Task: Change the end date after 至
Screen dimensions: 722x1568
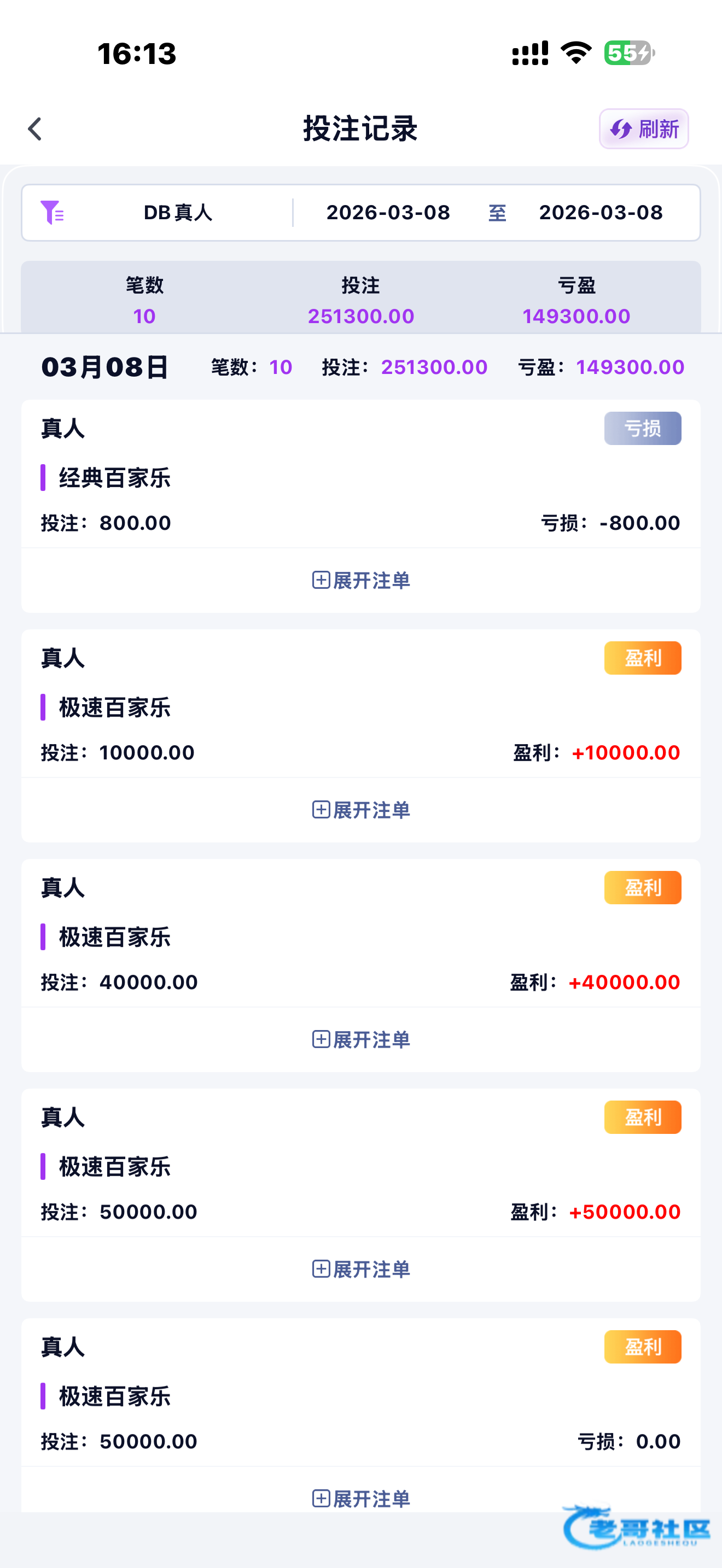Action: click(600, 213)
